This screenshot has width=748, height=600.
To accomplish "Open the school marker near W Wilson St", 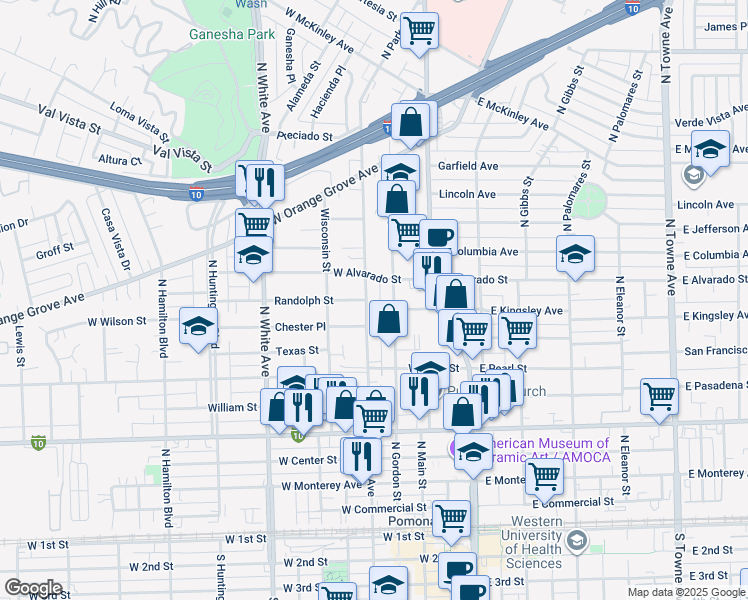I will point(199,326).
